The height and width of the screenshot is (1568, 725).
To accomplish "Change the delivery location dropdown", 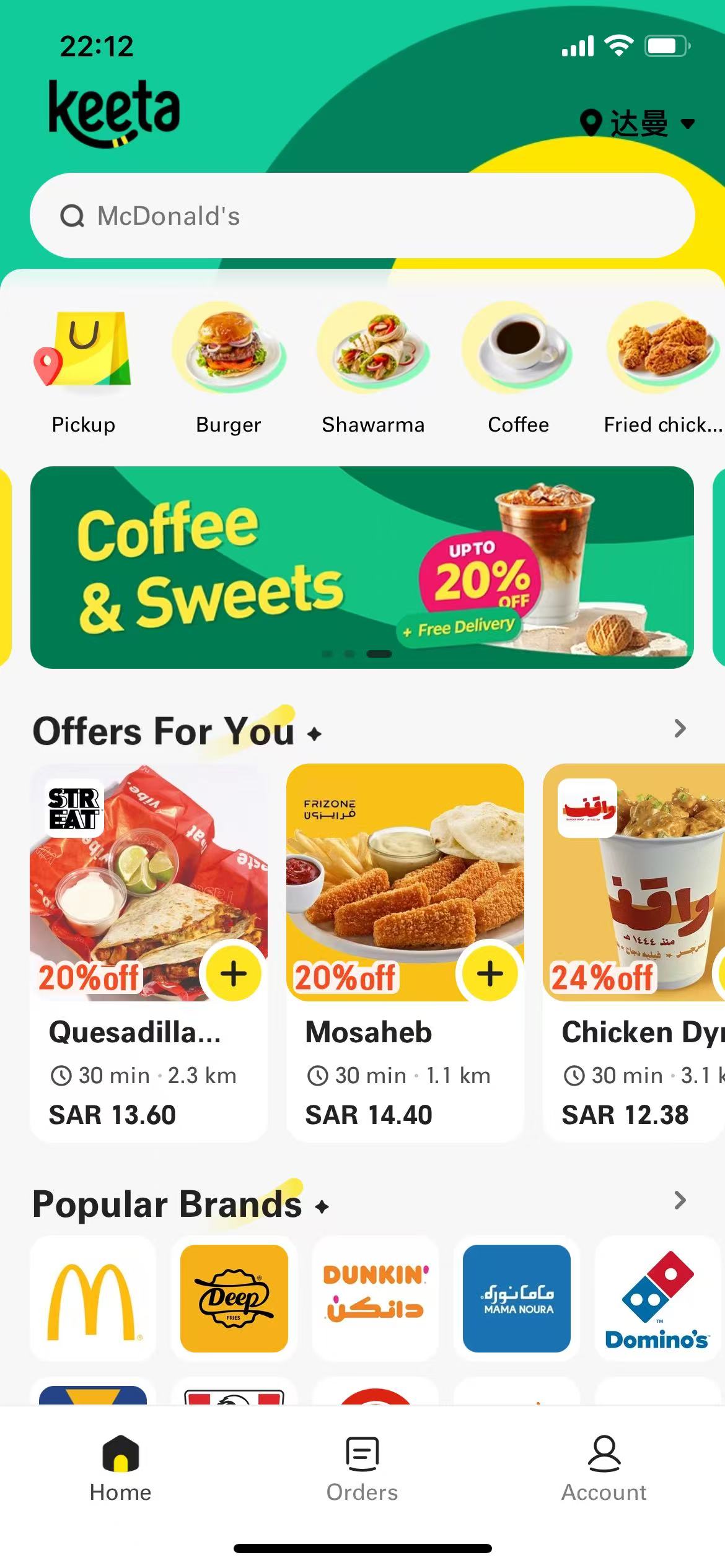I will pos(637,123).
